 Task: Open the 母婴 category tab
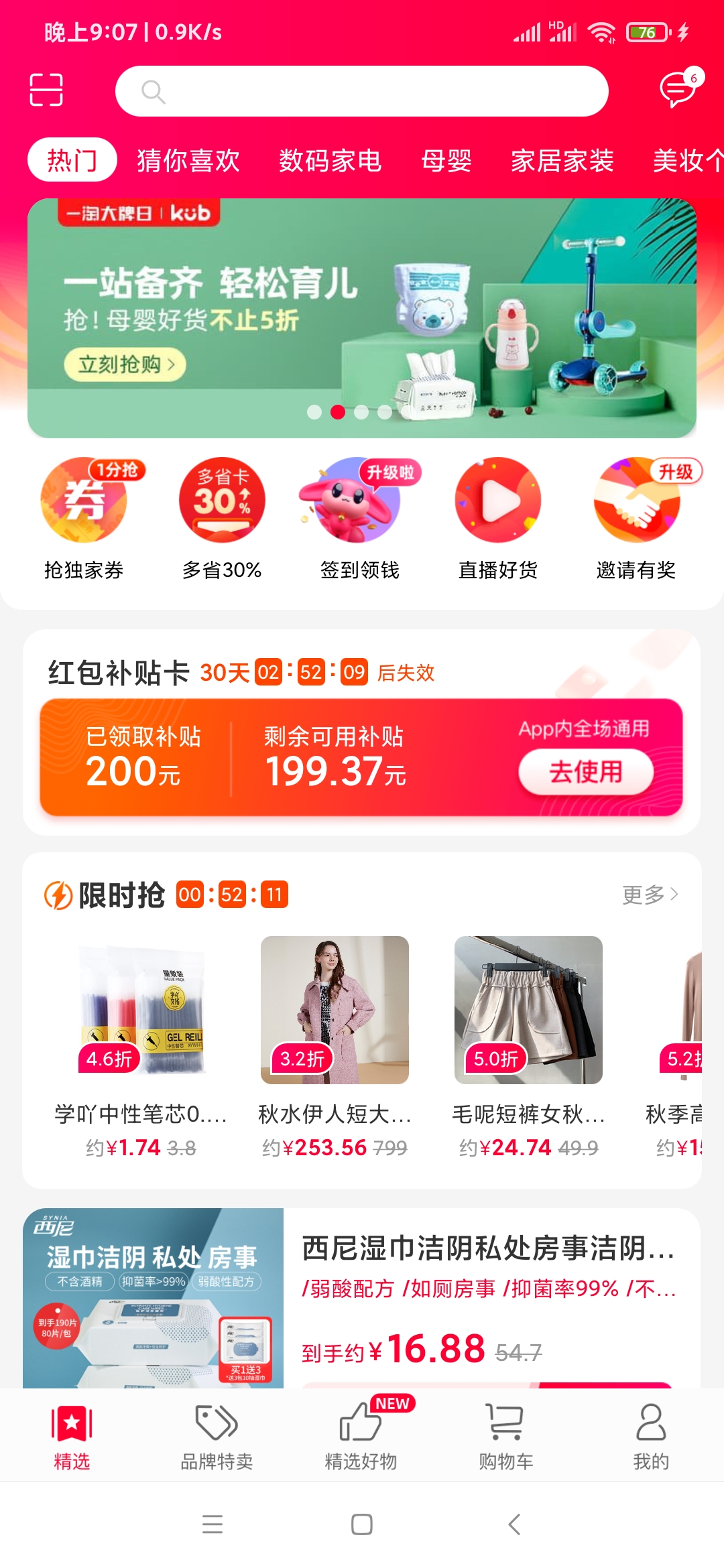pos(447,161)
